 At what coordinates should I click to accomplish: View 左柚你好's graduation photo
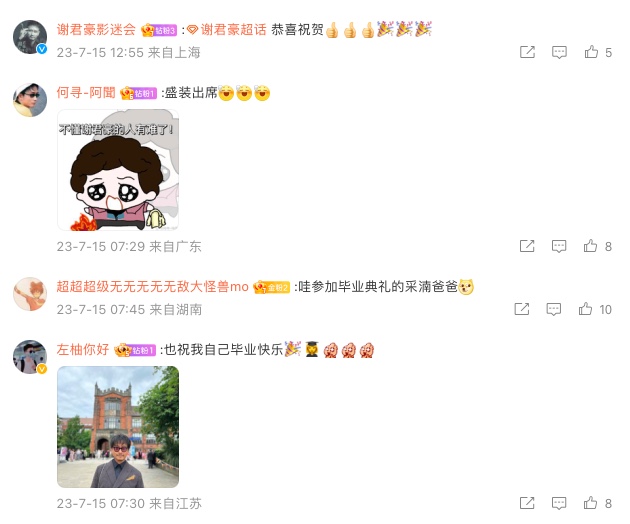click(x=118, y=426)
